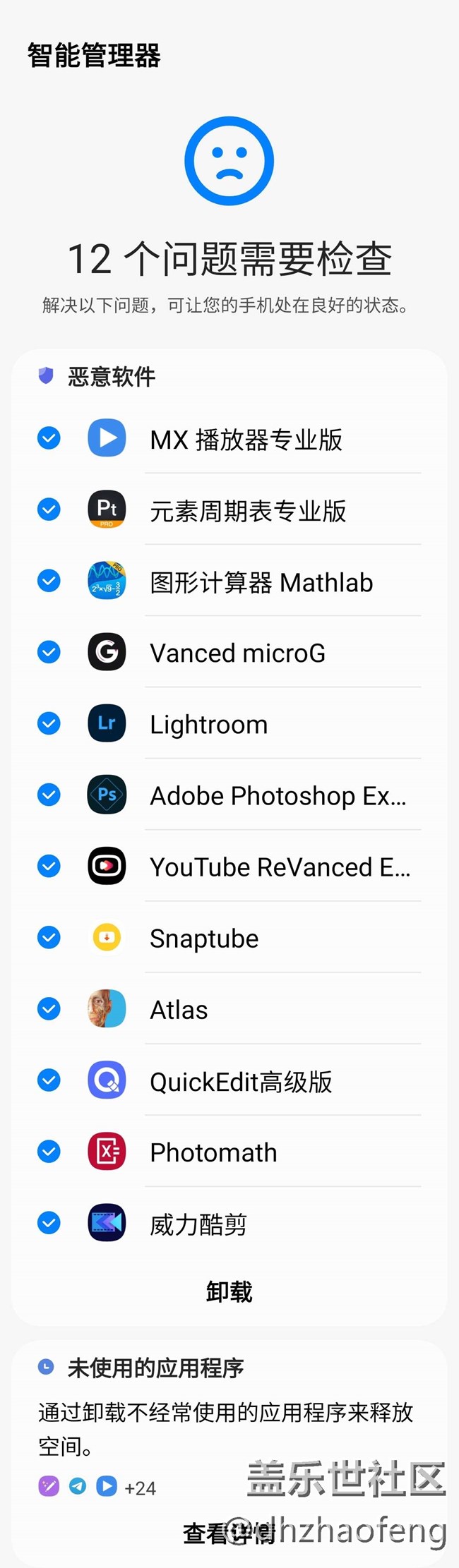459x1568 pixels.
Task: Tap 卸载 to uninstall selected apps
Action: click(x=229, y=1292)
